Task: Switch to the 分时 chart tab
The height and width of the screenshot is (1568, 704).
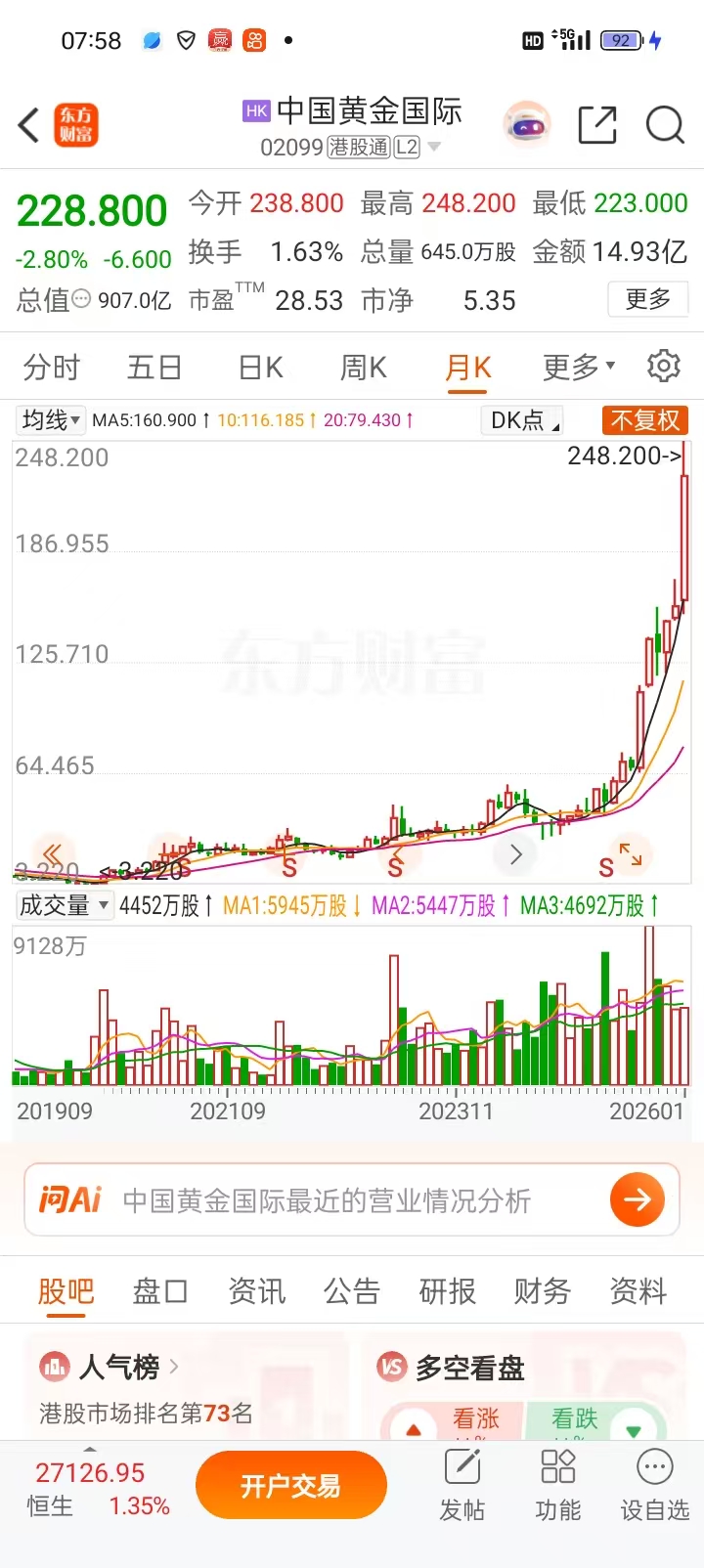Action: click(x=52, y=368)
